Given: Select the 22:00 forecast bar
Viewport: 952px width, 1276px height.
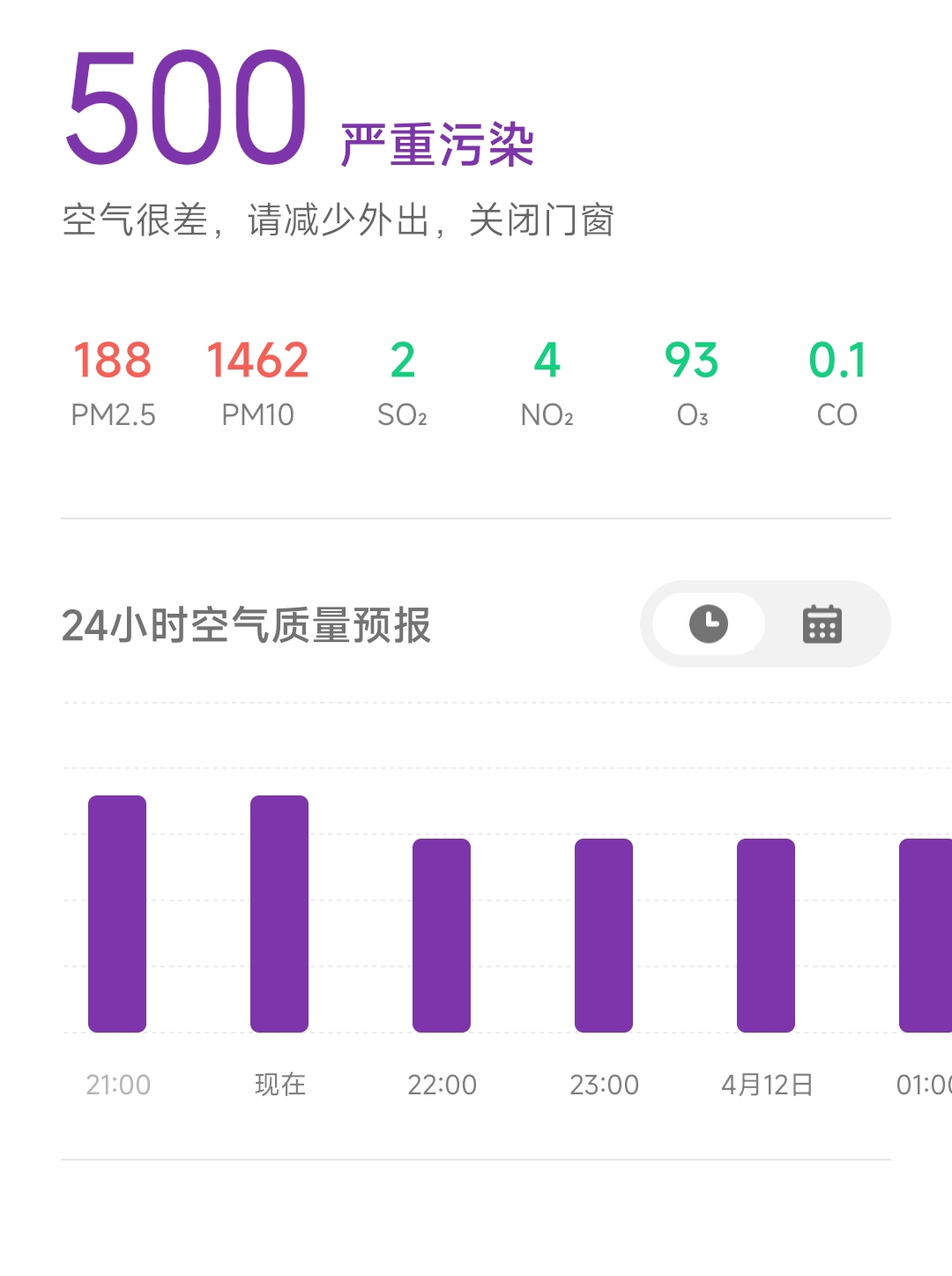Looking at the screenshot, I should [x=442, y=935].
